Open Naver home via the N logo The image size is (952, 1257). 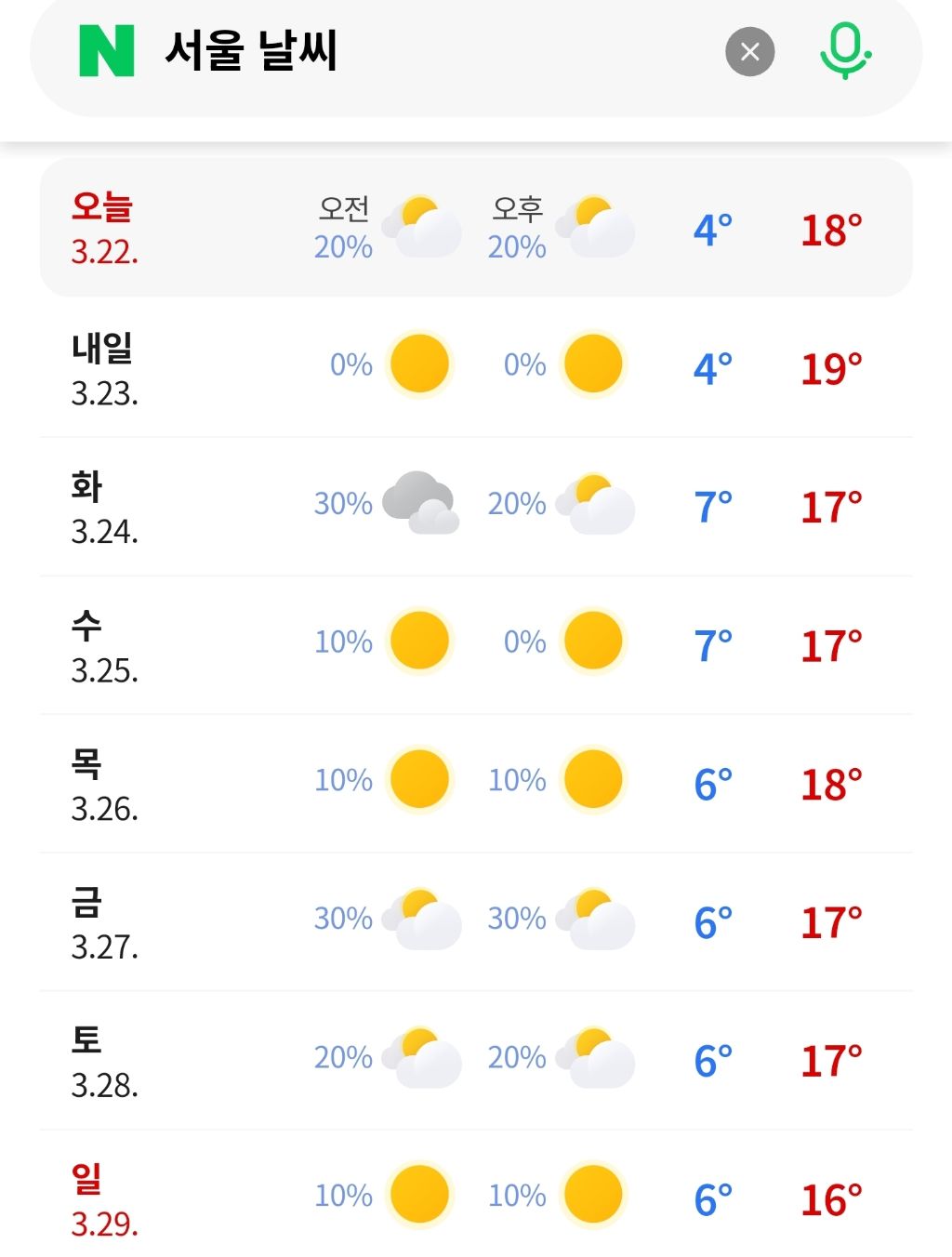pos(107,51)
